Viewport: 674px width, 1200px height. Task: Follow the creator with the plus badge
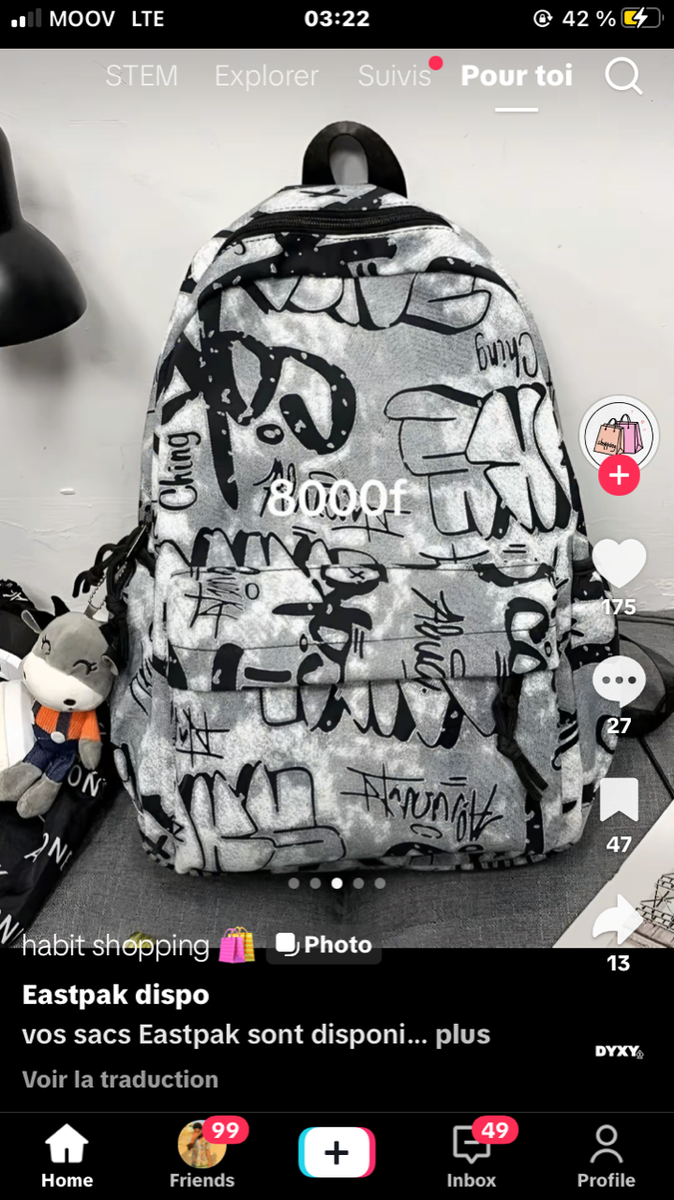(x=619, y=476)
